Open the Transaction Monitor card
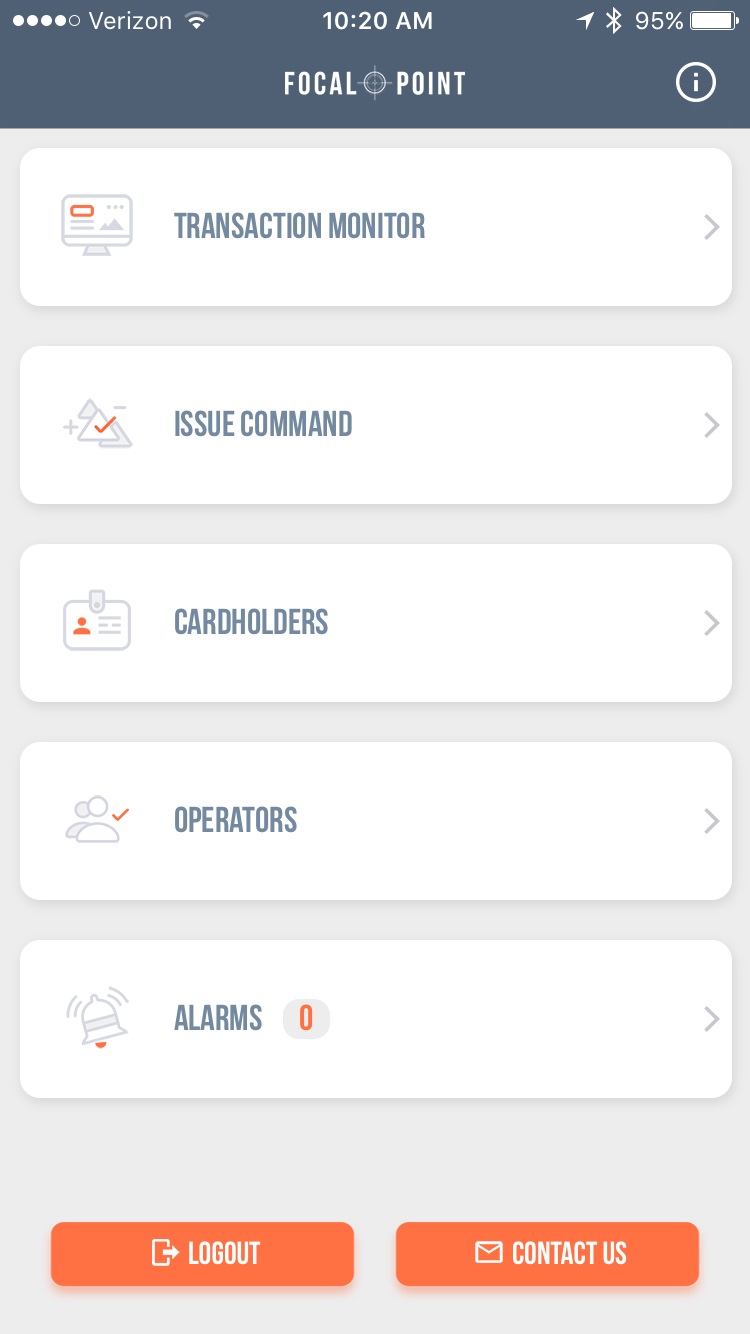The height and width of the screenshot is (1334, 750). point(376,227)
